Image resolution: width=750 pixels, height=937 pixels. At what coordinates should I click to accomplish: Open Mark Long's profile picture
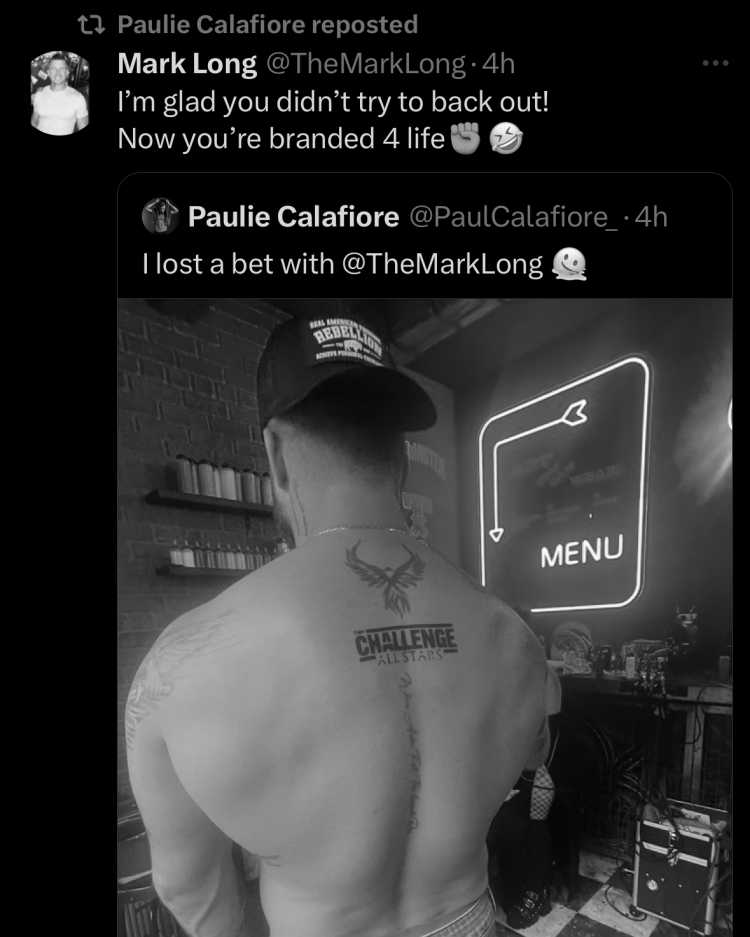tap(60, 93)
